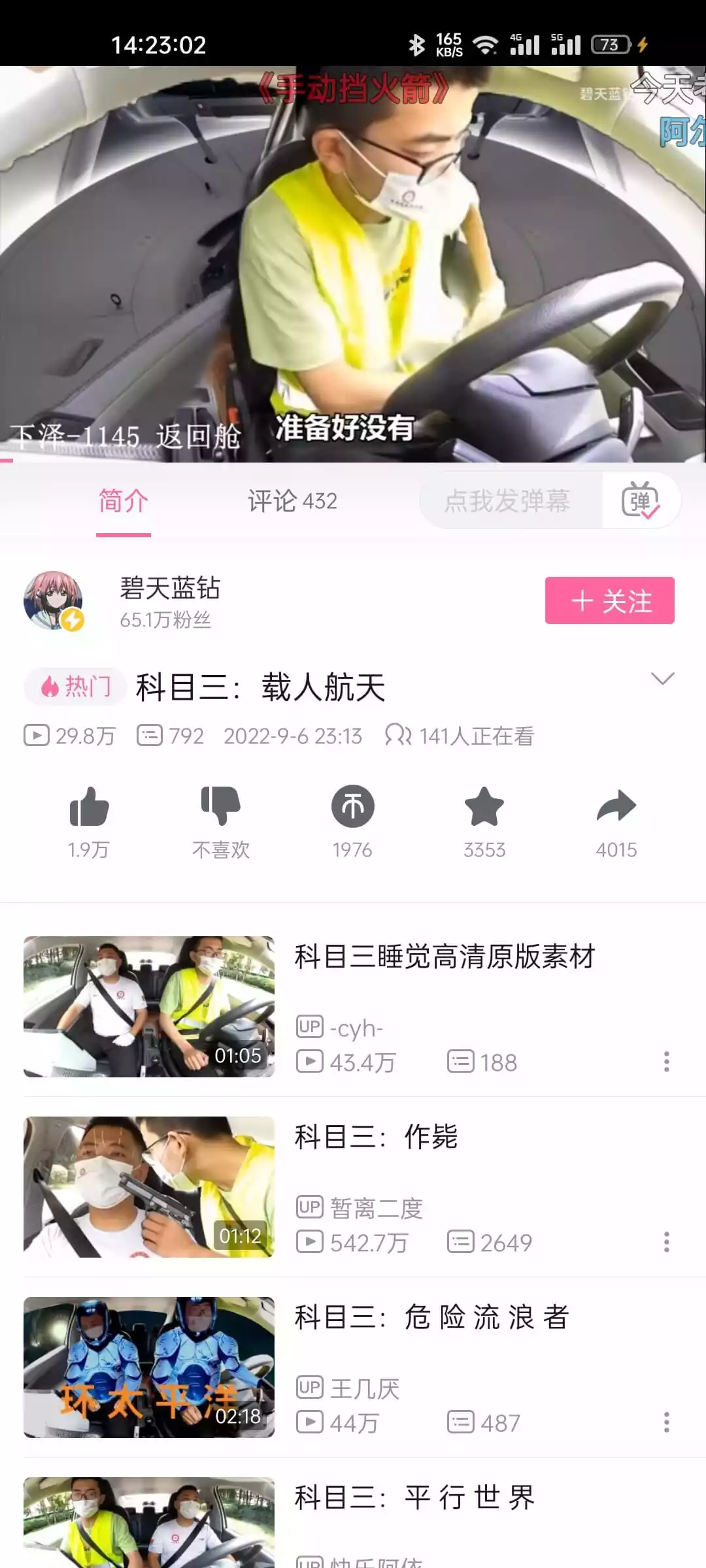
Task: Tap the 不喜欢 dislike icon
Action: coord(221,807)
